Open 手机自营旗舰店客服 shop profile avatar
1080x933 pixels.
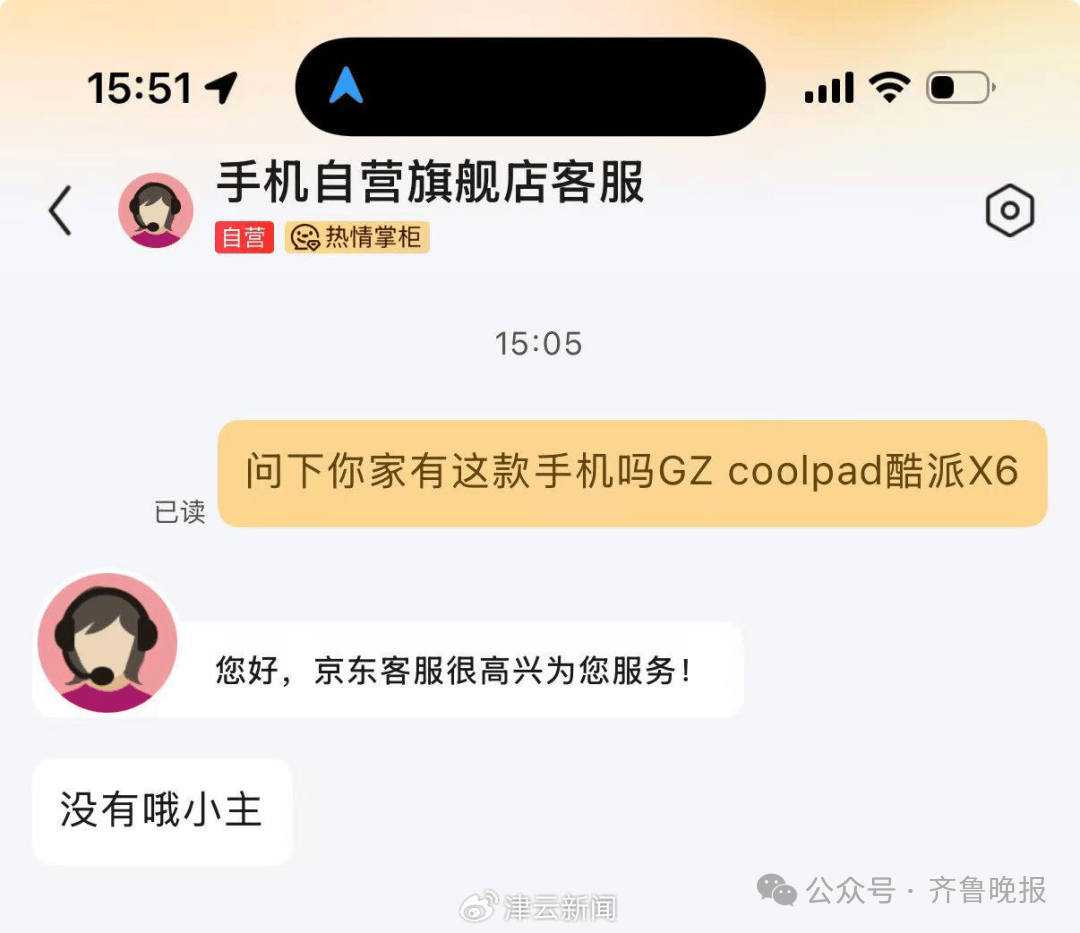click(x=155, y=210)
